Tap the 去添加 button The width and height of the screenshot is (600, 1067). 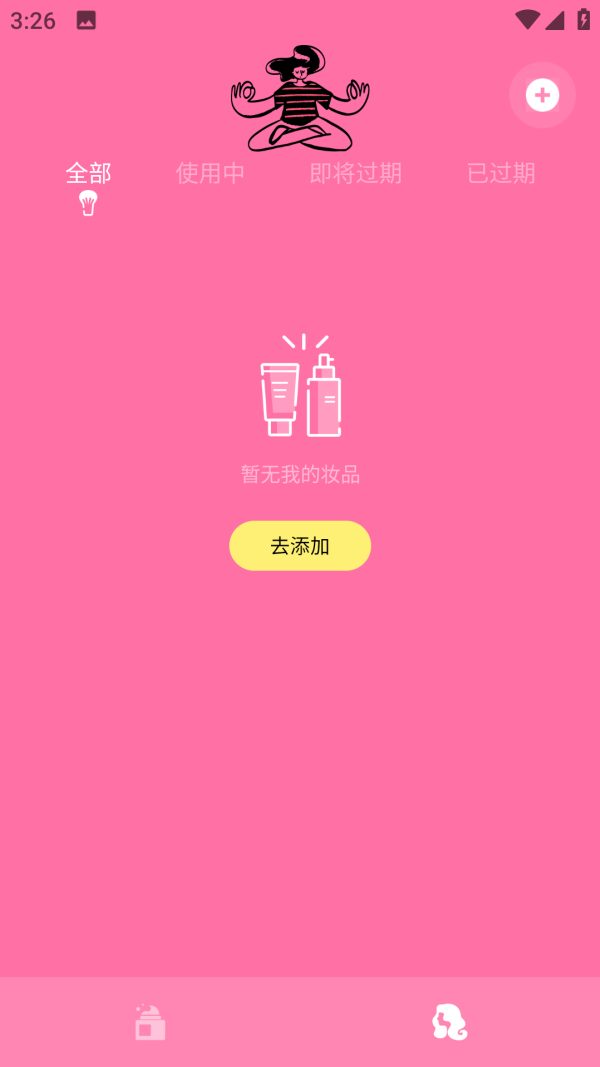click(x=300, y=546)
